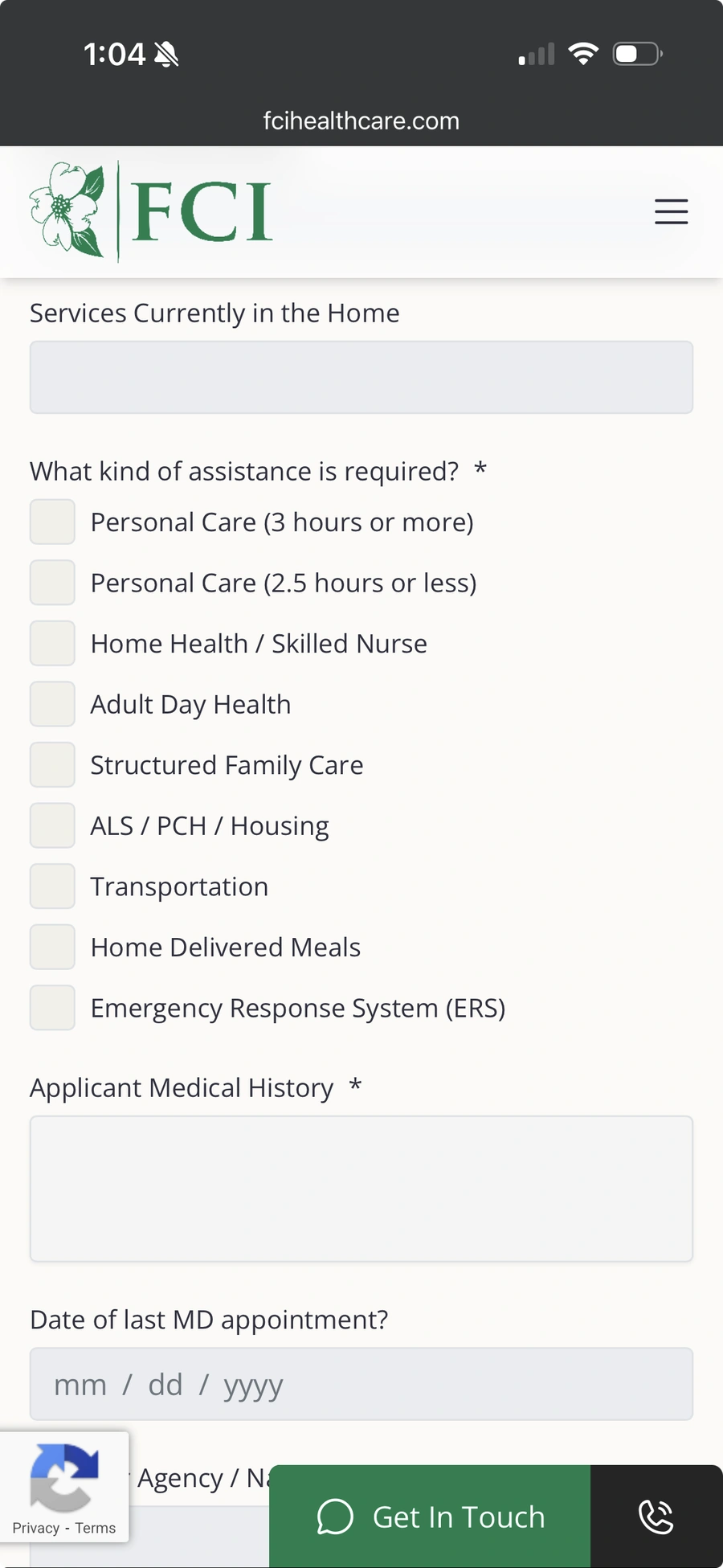Check Structured Family Care
The height and width of the screenshot is (1568, 723).
(x=51, y=764)
